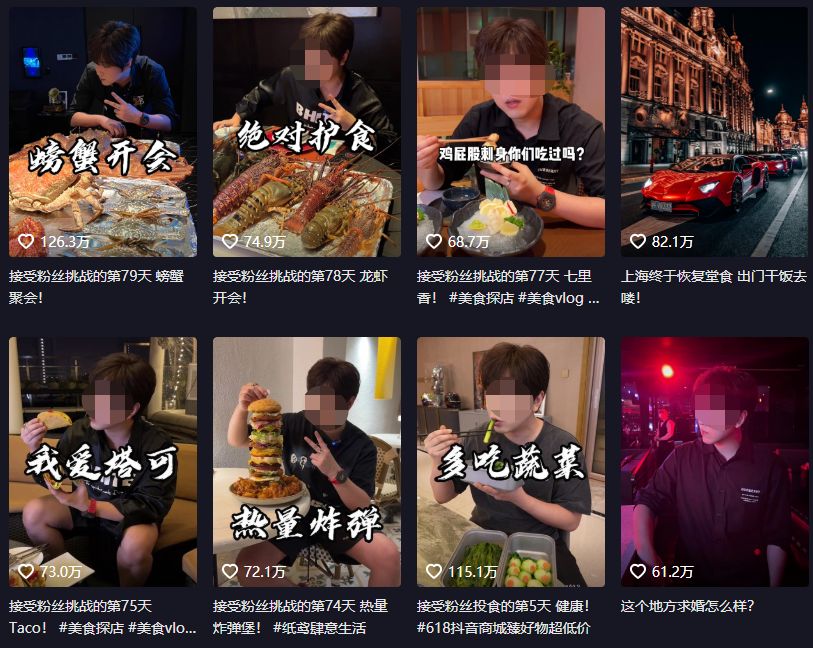Watch the 上海终于恢复堂食 red sports car video

tap(714, 132)
